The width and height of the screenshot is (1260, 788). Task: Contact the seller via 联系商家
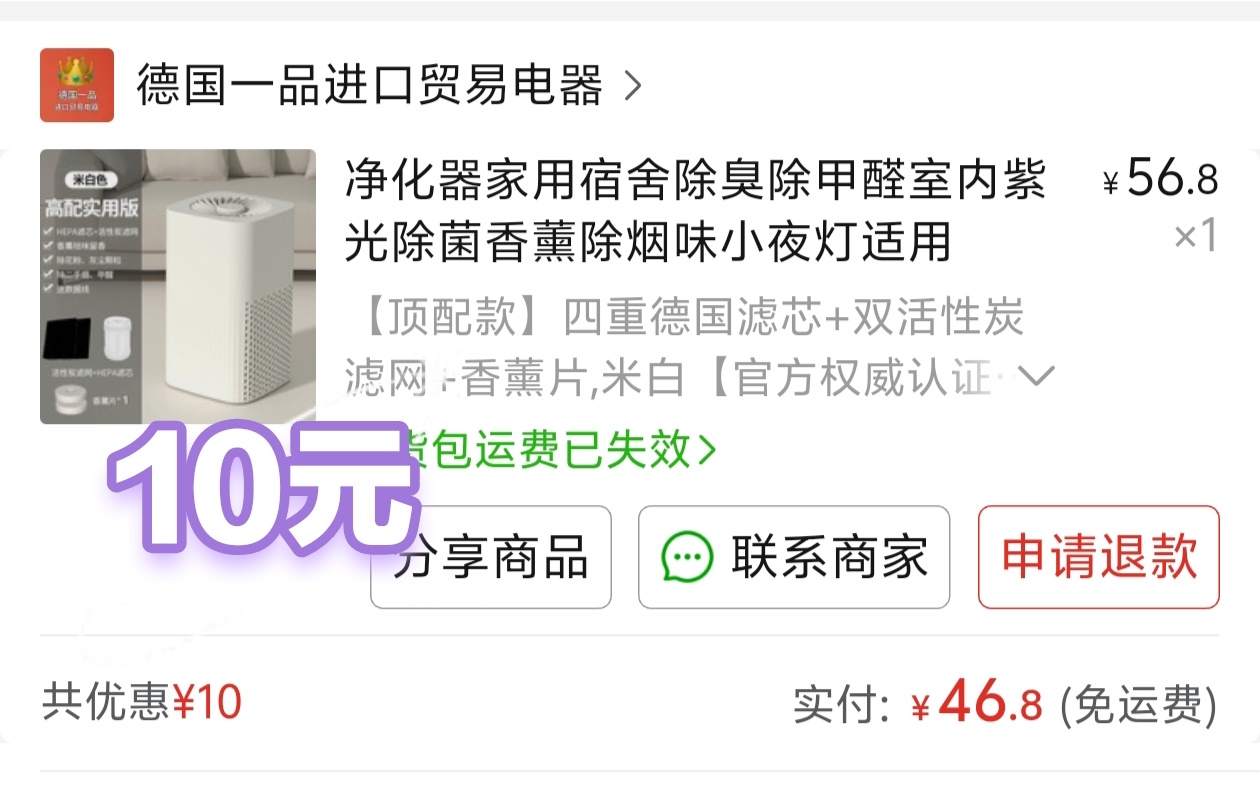click(x=794, y=557)
